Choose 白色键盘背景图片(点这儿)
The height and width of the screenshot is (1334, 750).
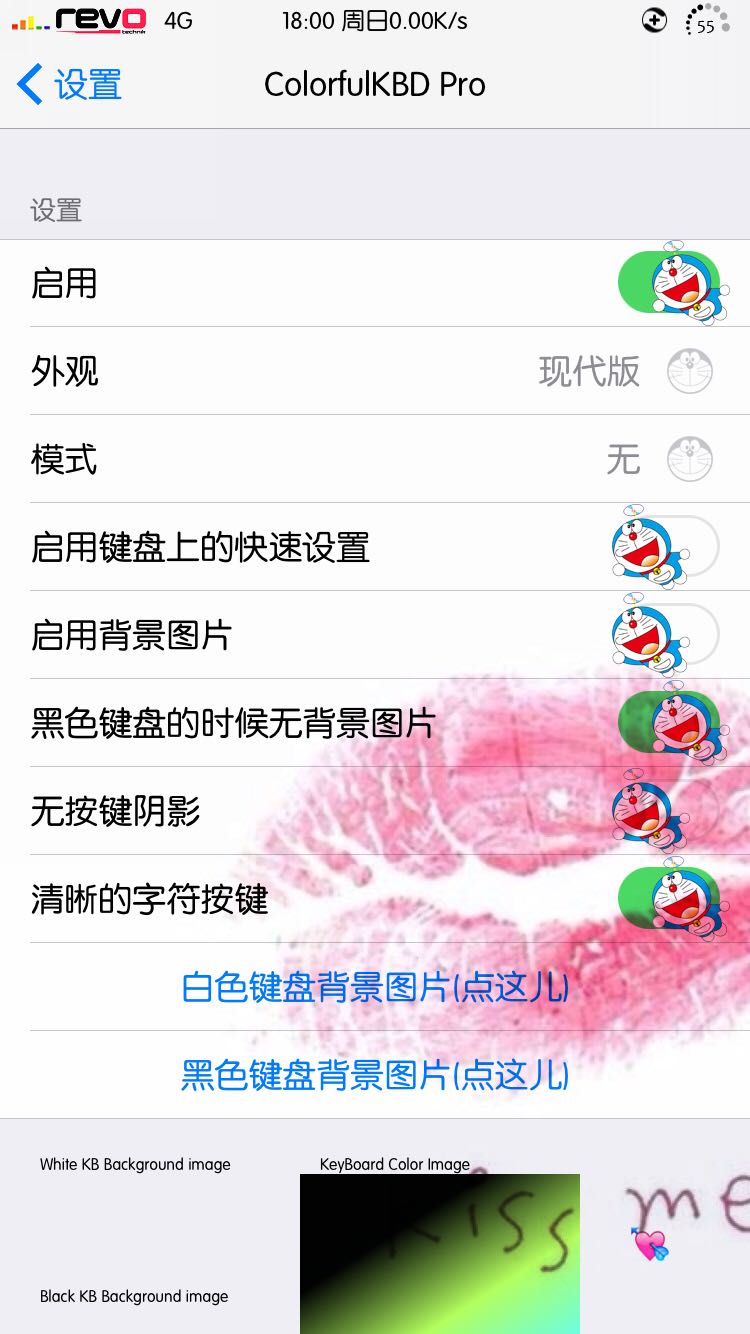tap(375, 987)
